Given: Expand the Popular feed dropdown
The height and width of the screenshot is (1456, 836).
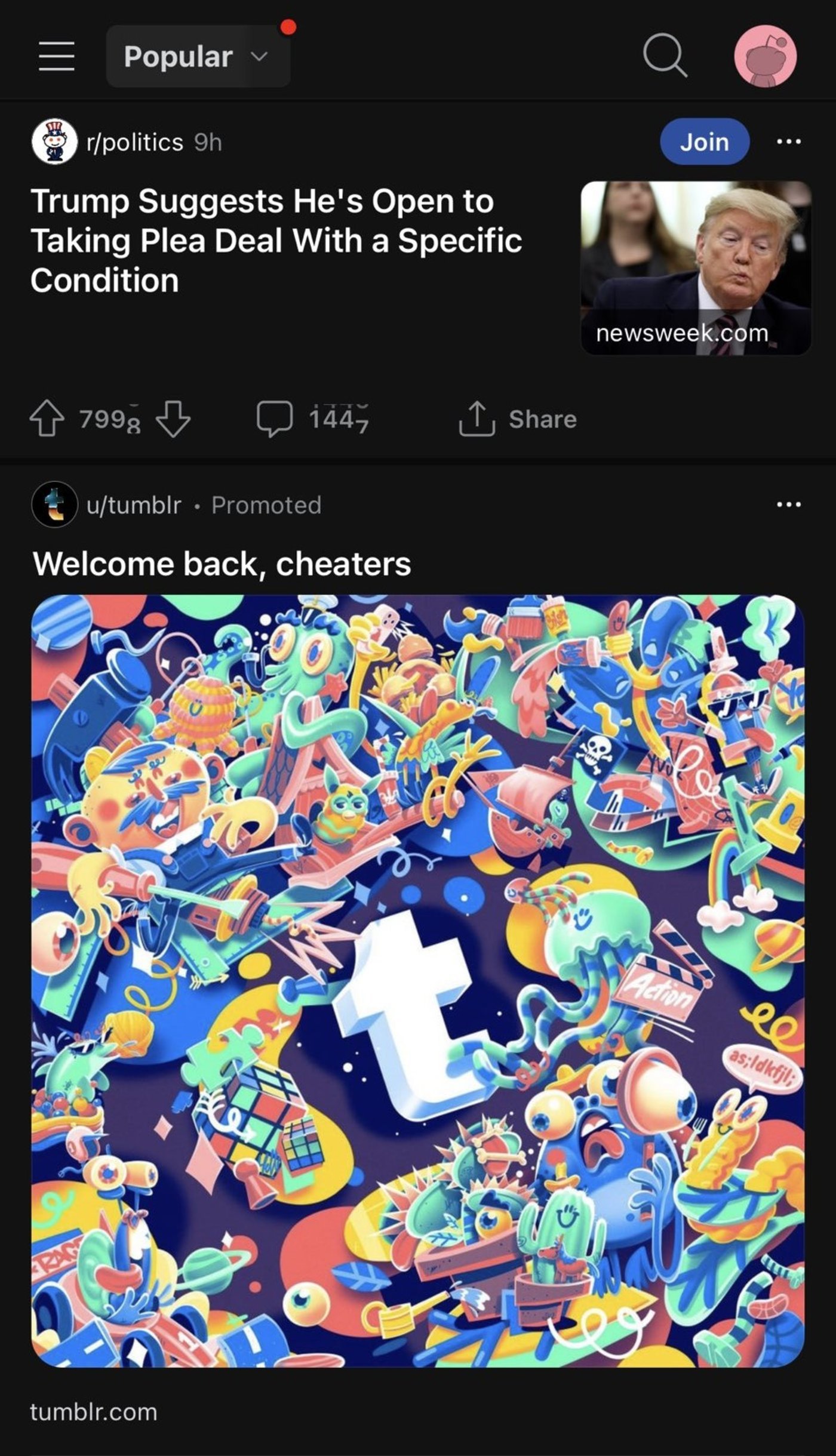Looking at the screenshot, I should pyautogui.click(x=197, y=57).
